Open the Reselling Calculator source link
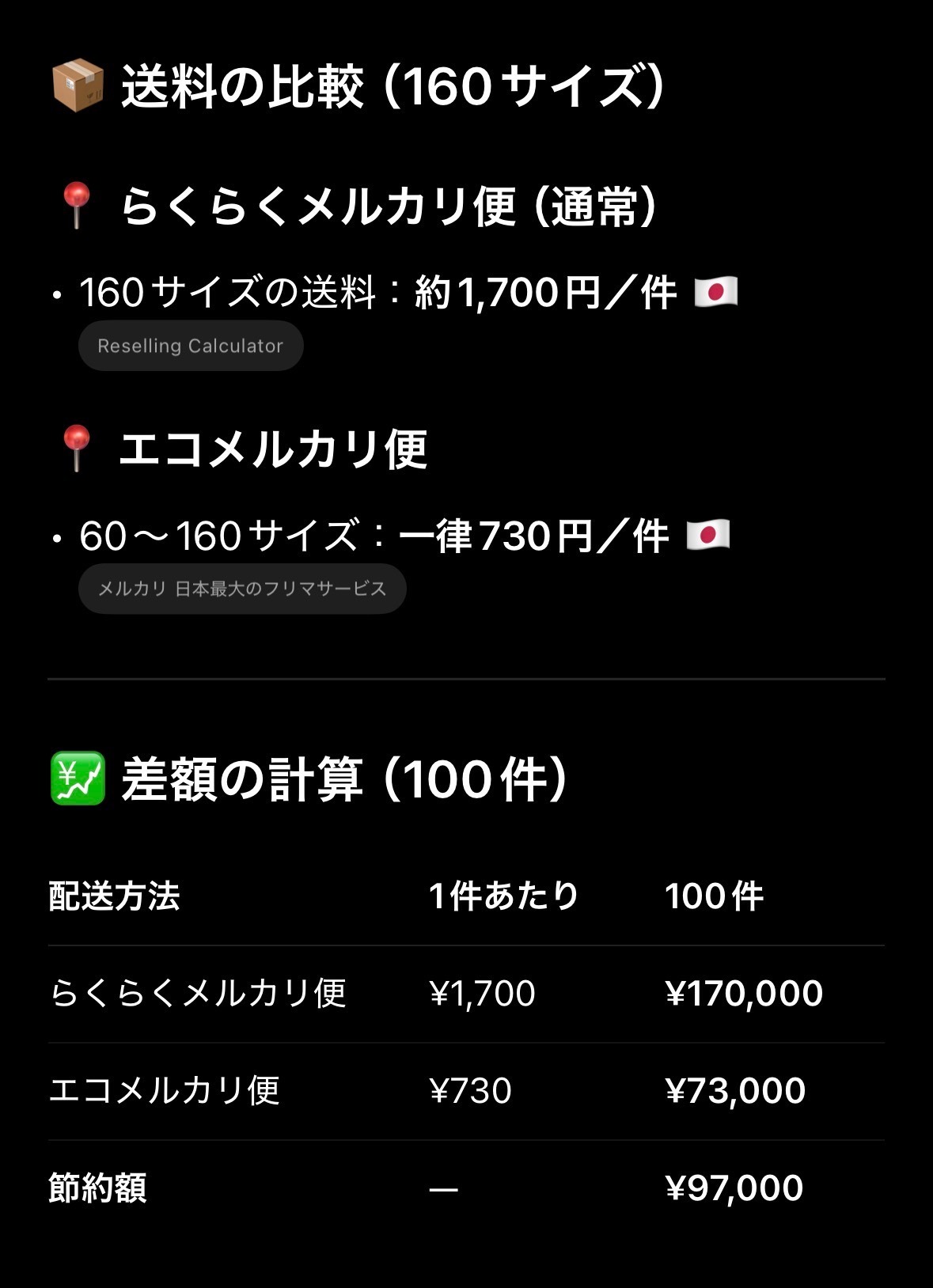Viewport: 933px width, 1288px height. 190,345
